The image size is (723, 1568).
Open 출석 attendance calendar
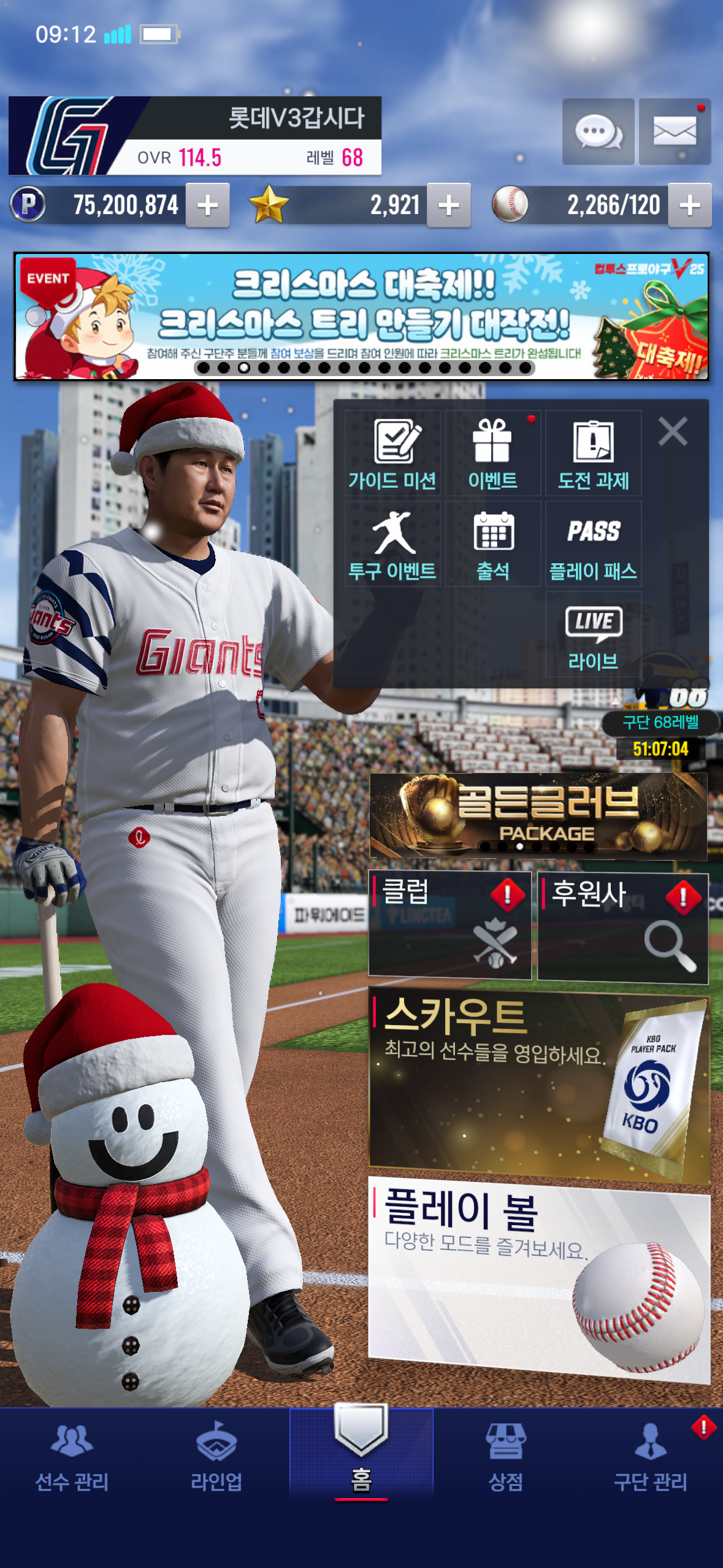click(x=492, y=544)
